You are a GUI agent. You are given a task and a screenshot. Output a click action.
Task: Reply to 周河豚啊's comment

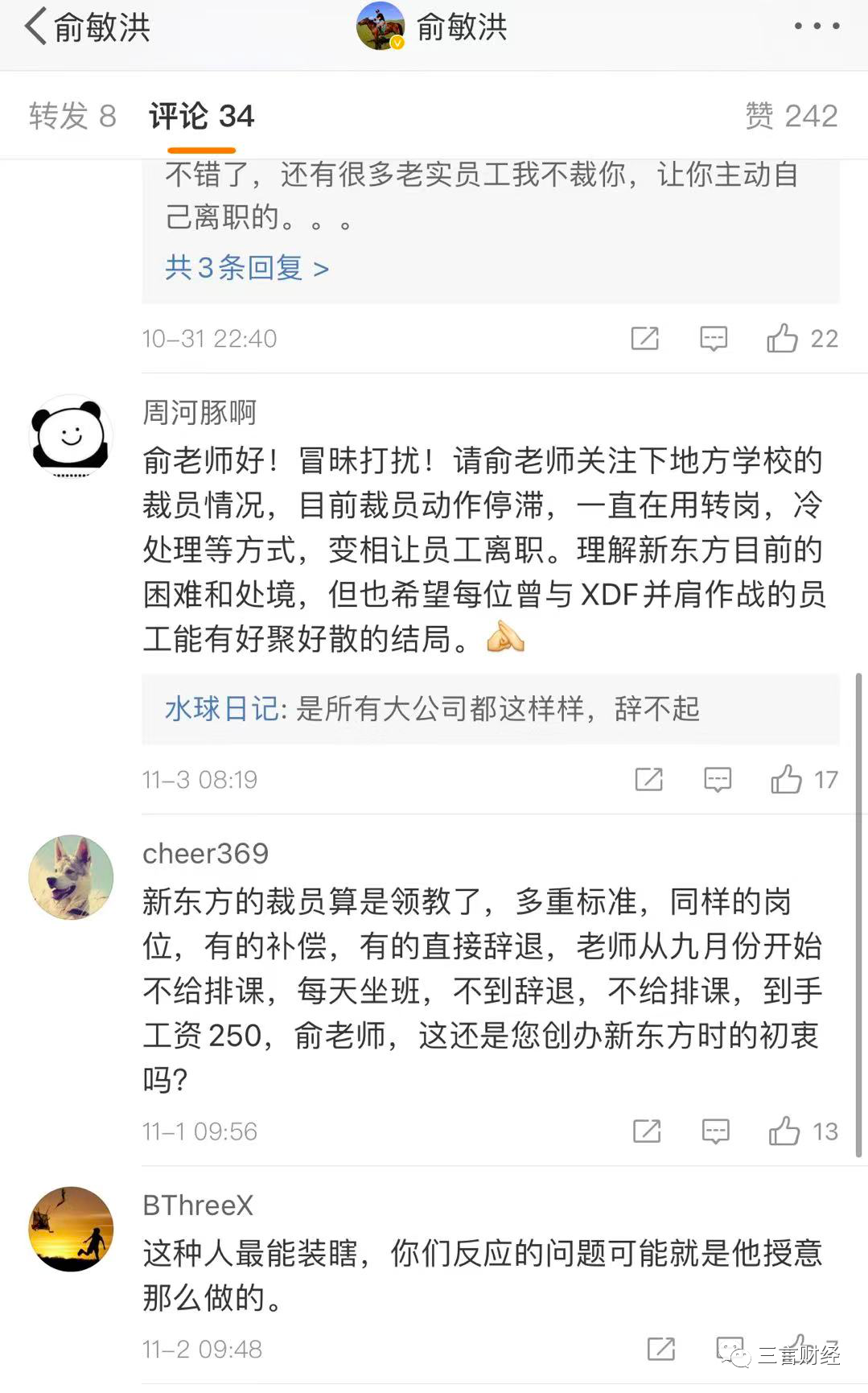pos(717,779)
